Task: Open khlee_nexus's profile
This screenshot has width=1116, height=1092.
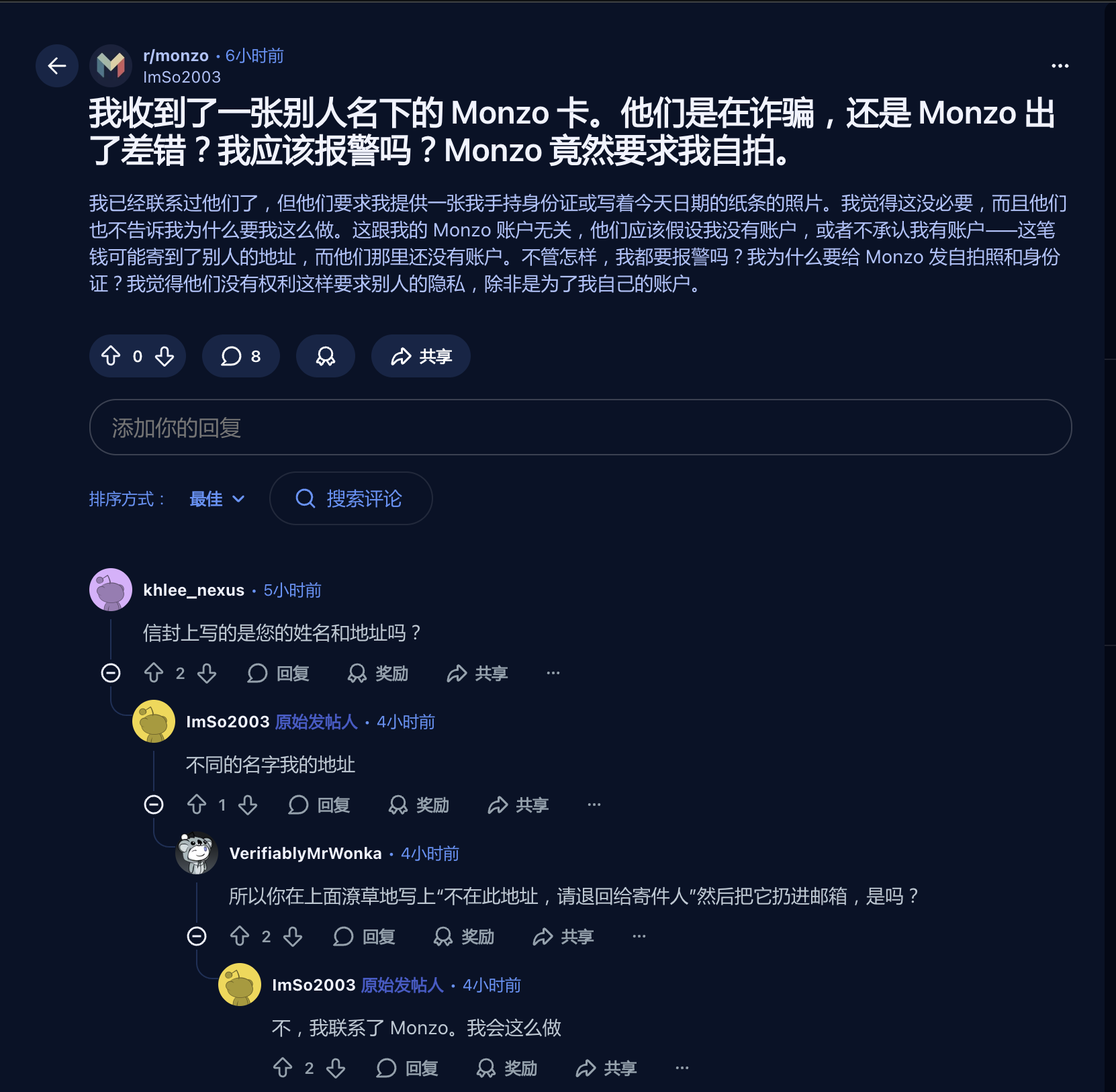Action: [x=193, y=590]
